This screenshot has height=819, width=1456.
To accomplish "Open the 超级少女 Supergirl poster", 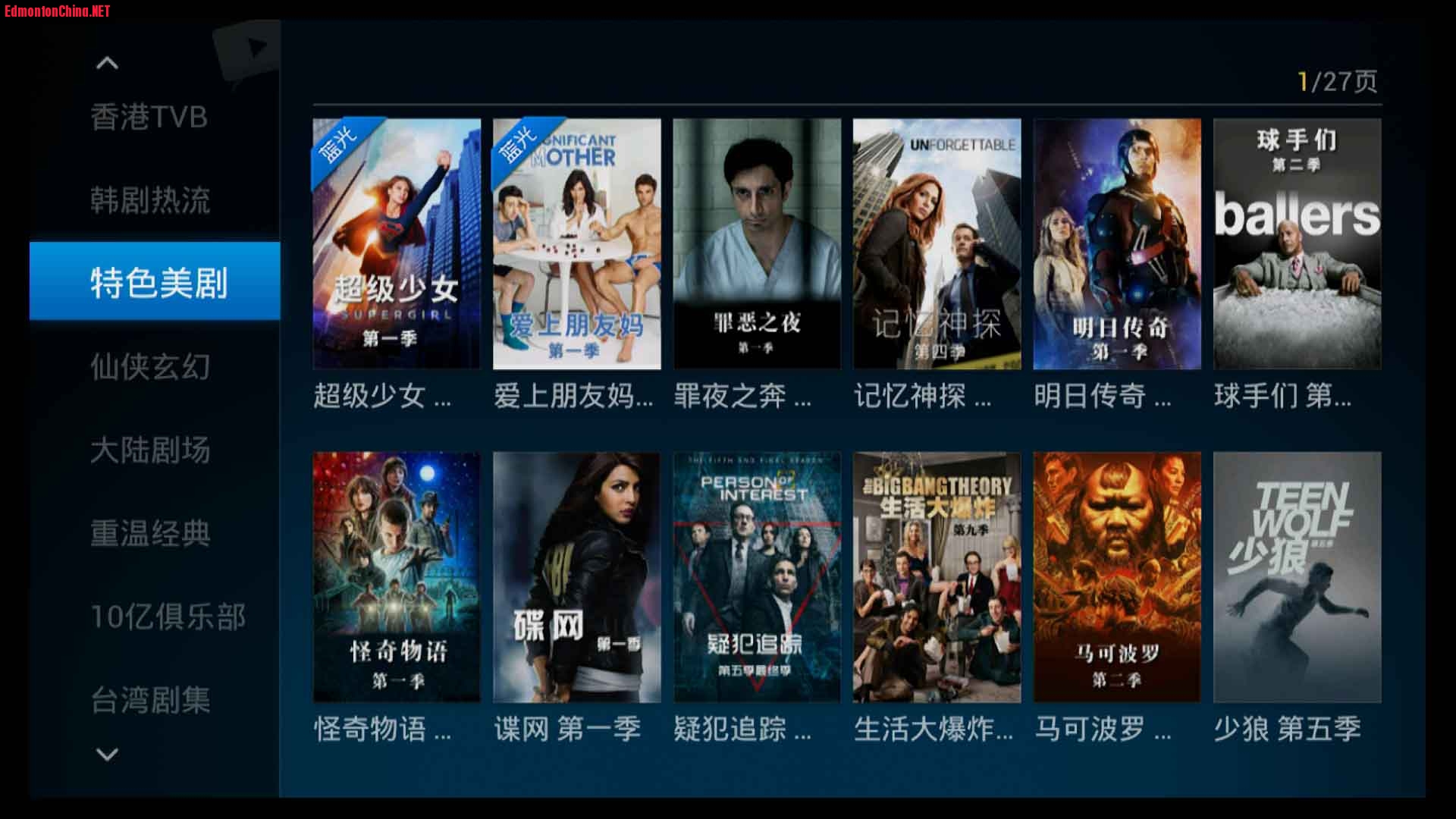I will point(397,243).
